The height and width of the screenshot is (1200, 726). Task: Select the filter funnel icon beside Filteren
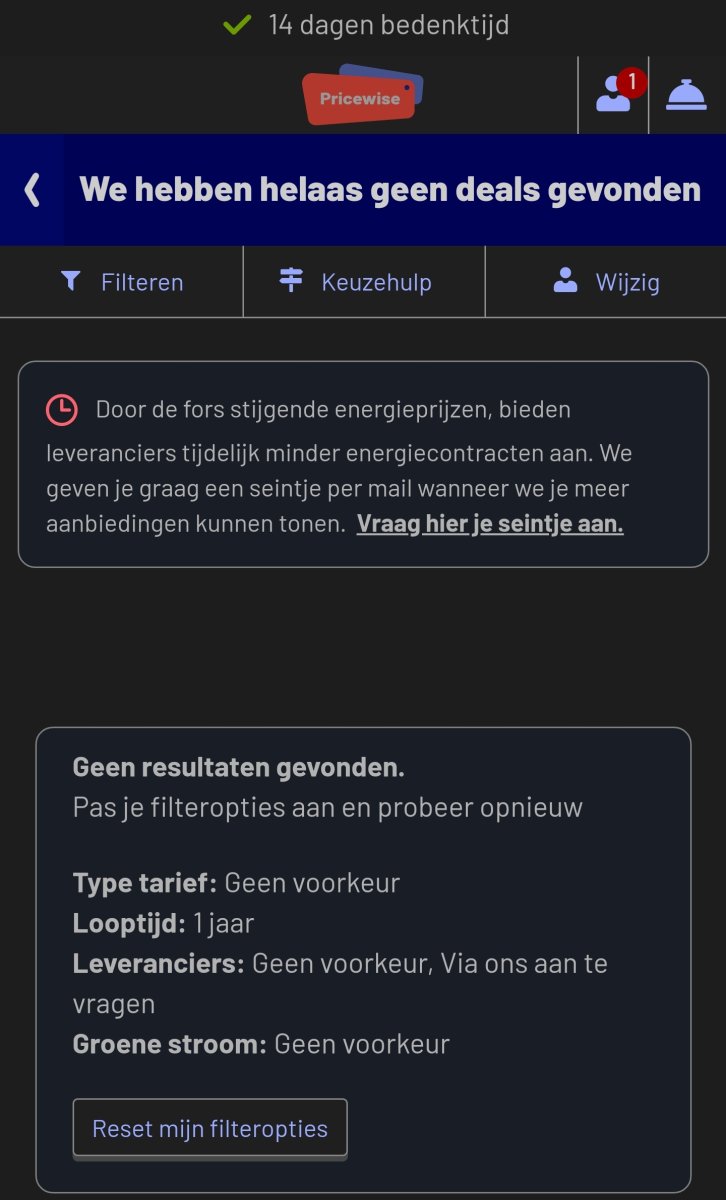tap(69, 281)
